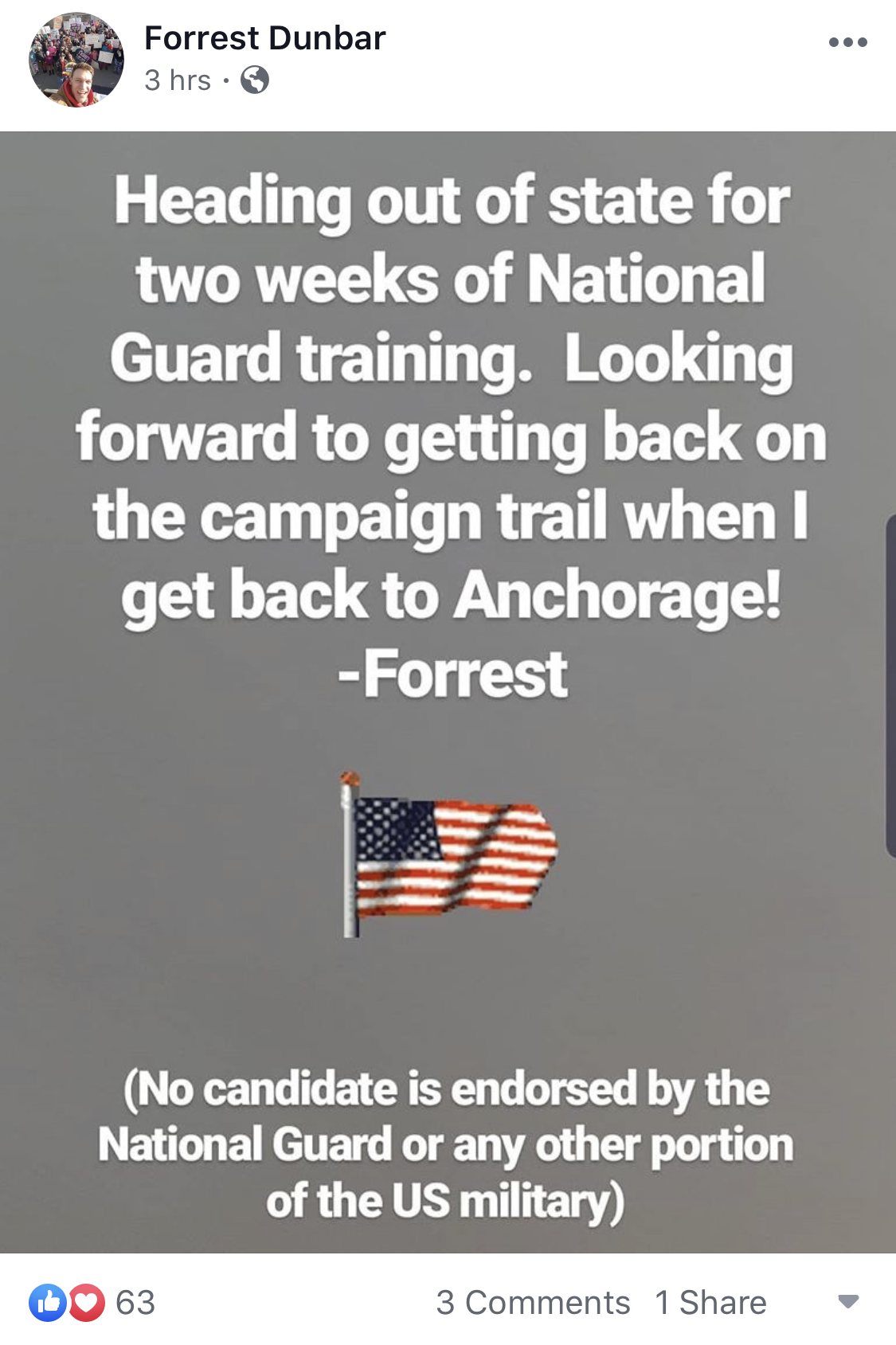View who reacted to the post
The width and height of the screenshot is (896, 1345).
pyautogui.click(x=92, y=1303)
